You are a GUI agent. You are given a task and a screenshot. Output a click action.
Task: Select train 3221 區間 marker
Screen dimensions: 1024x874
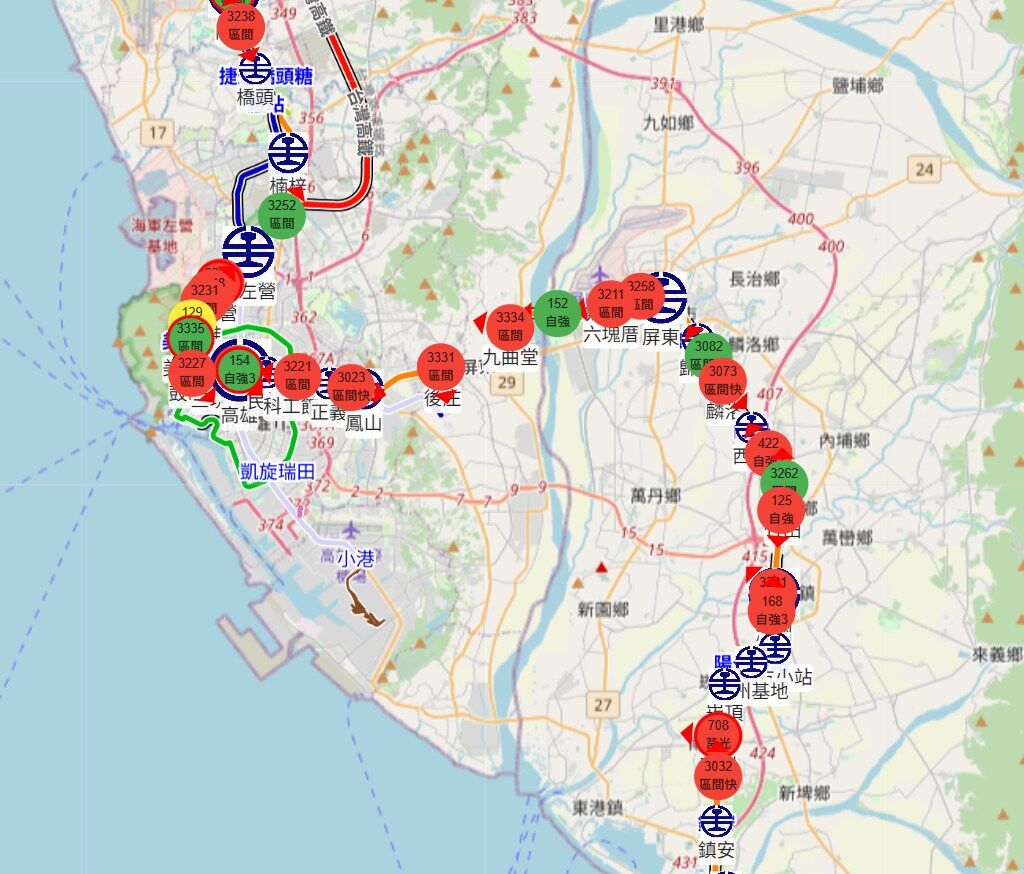(297, 376)
